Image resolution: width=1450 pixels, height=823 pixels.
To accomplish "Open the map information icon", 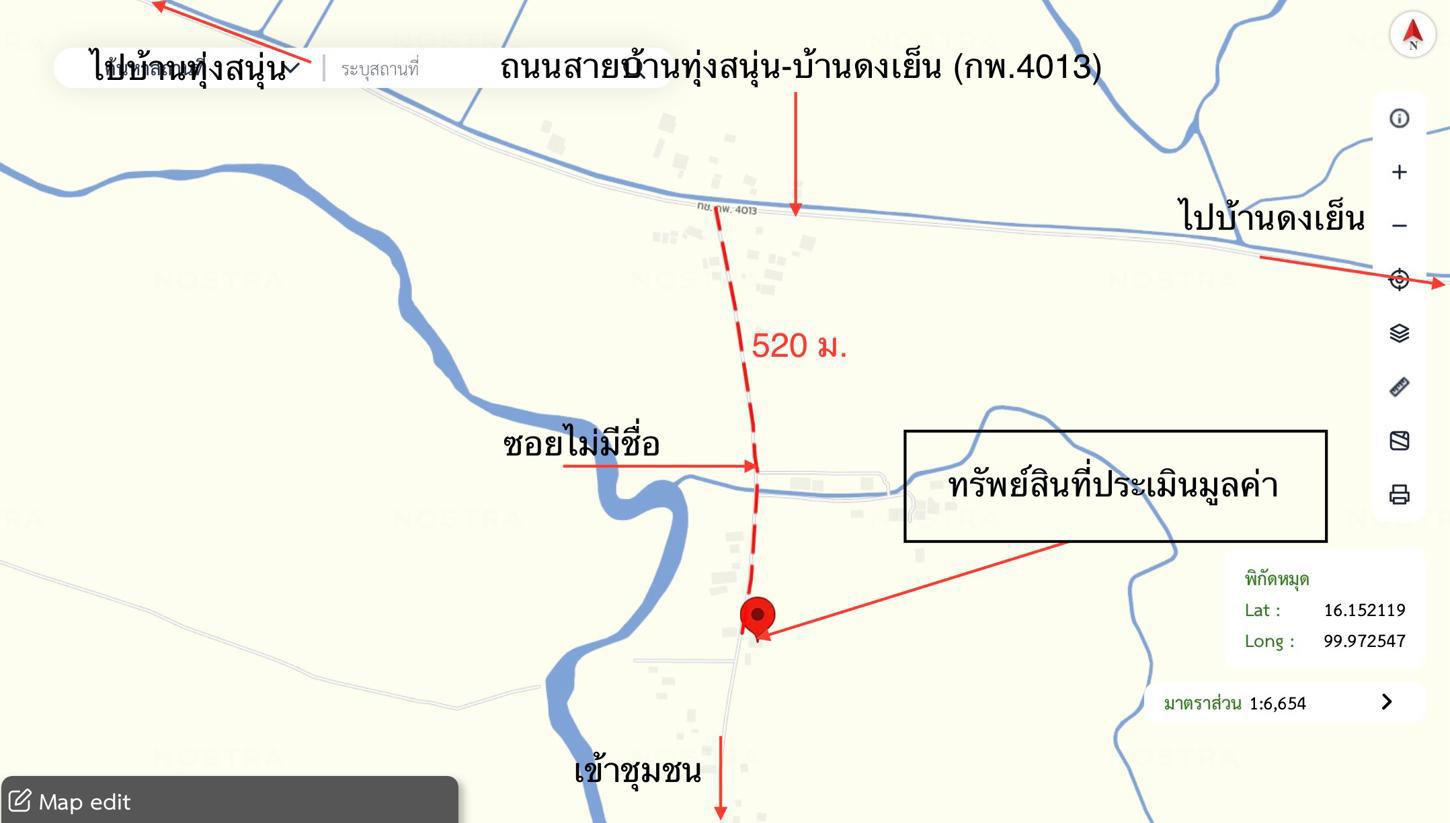I will (x=1399, y=118).
